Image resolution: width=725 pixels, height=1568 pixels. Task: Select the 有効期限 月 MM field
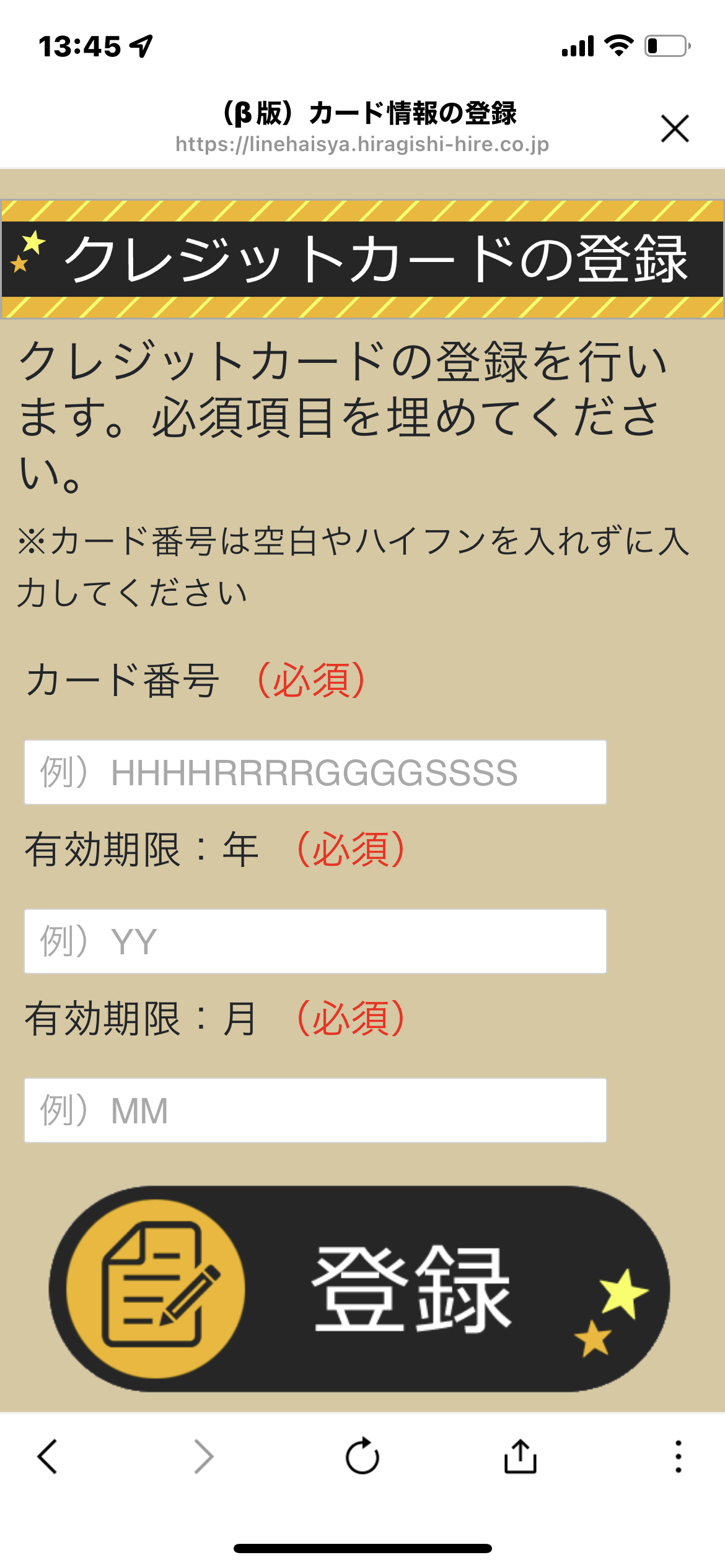pyautogui.click(x=315, y=1110)
